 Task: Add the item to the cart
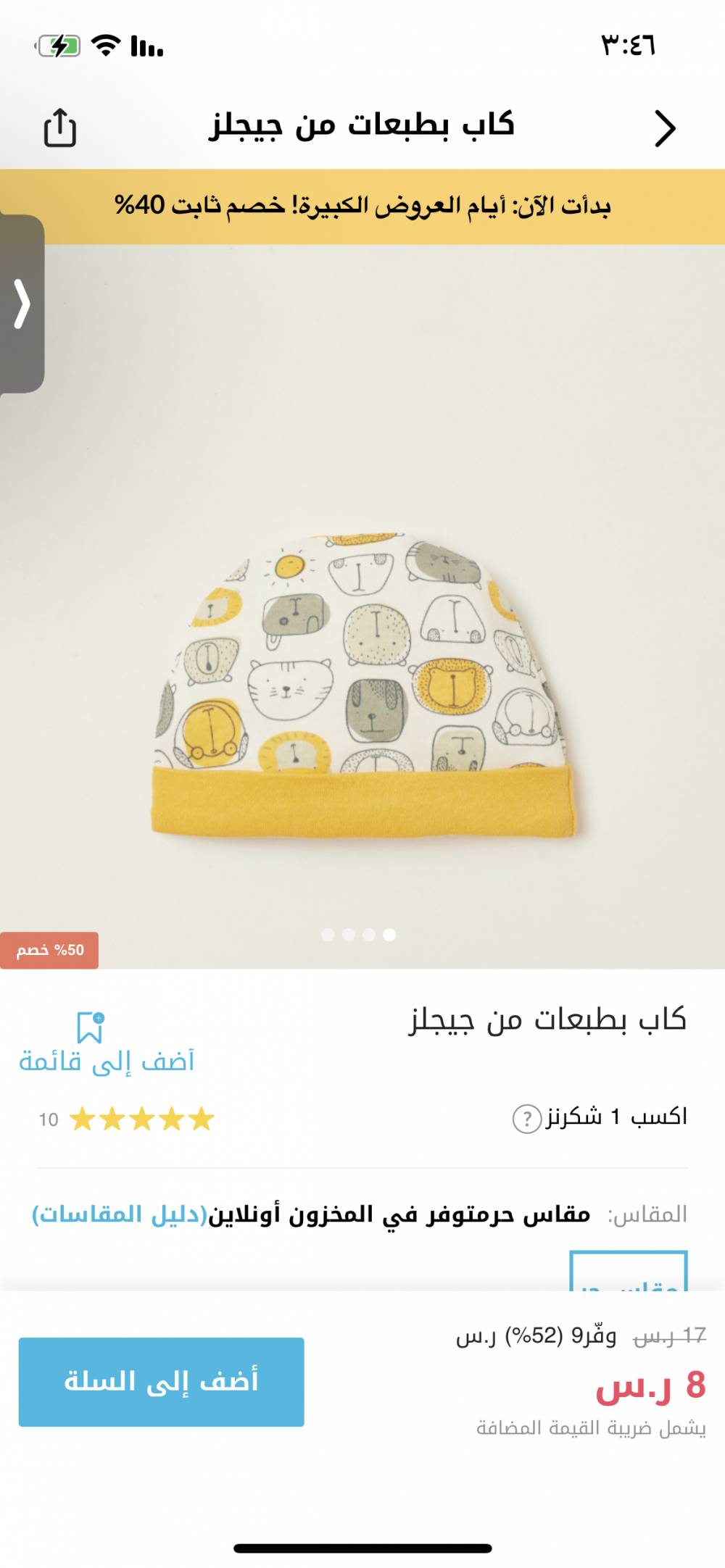tap(161, 1382)
